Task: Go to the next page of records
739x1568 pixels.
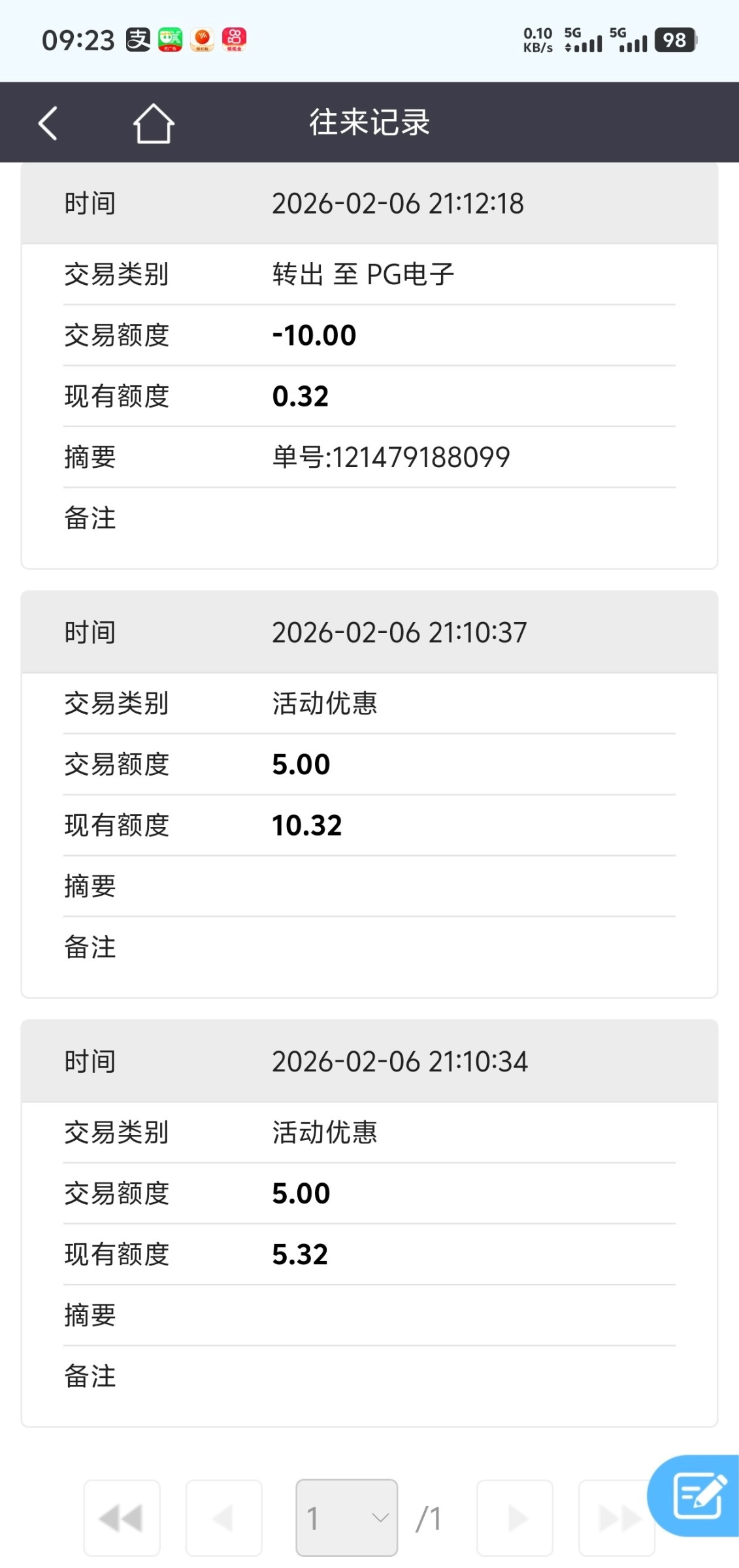Action: tap(515, 1518)
